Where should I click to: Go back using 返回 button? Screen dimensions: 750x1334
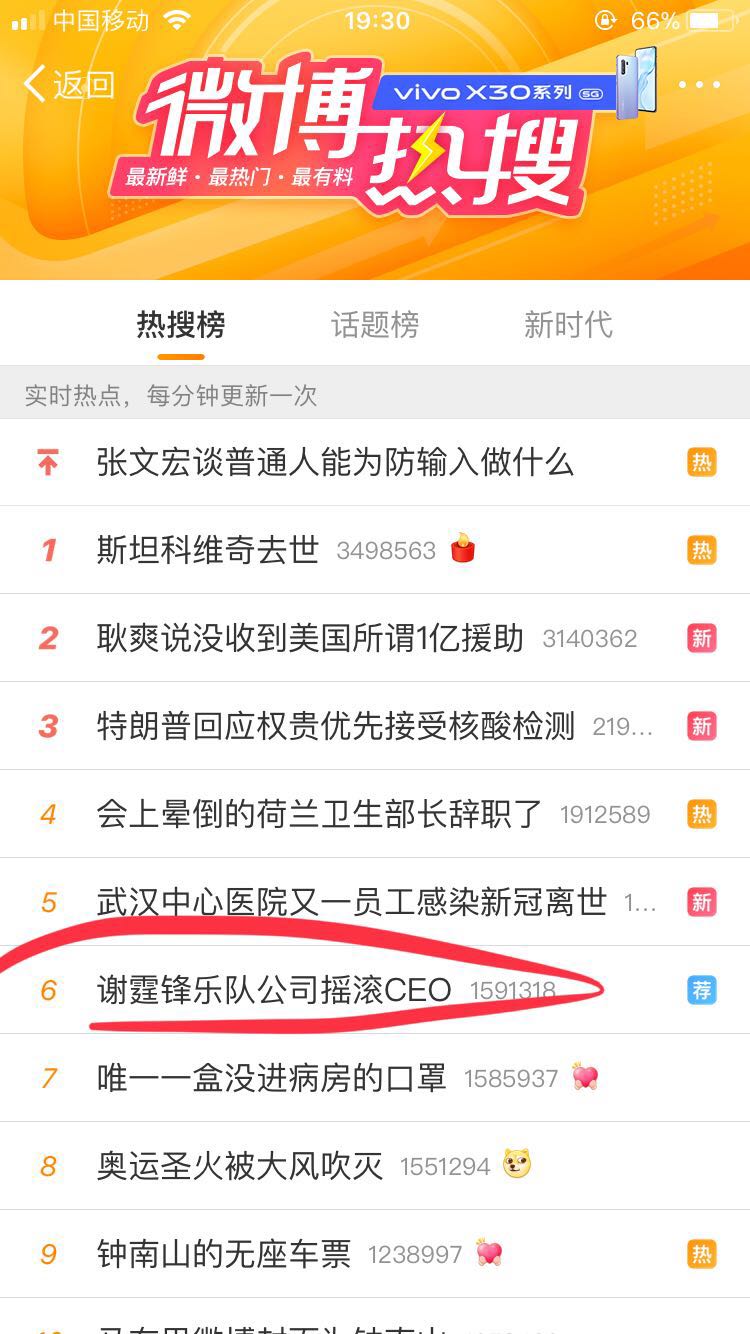[x=68, y=85]
